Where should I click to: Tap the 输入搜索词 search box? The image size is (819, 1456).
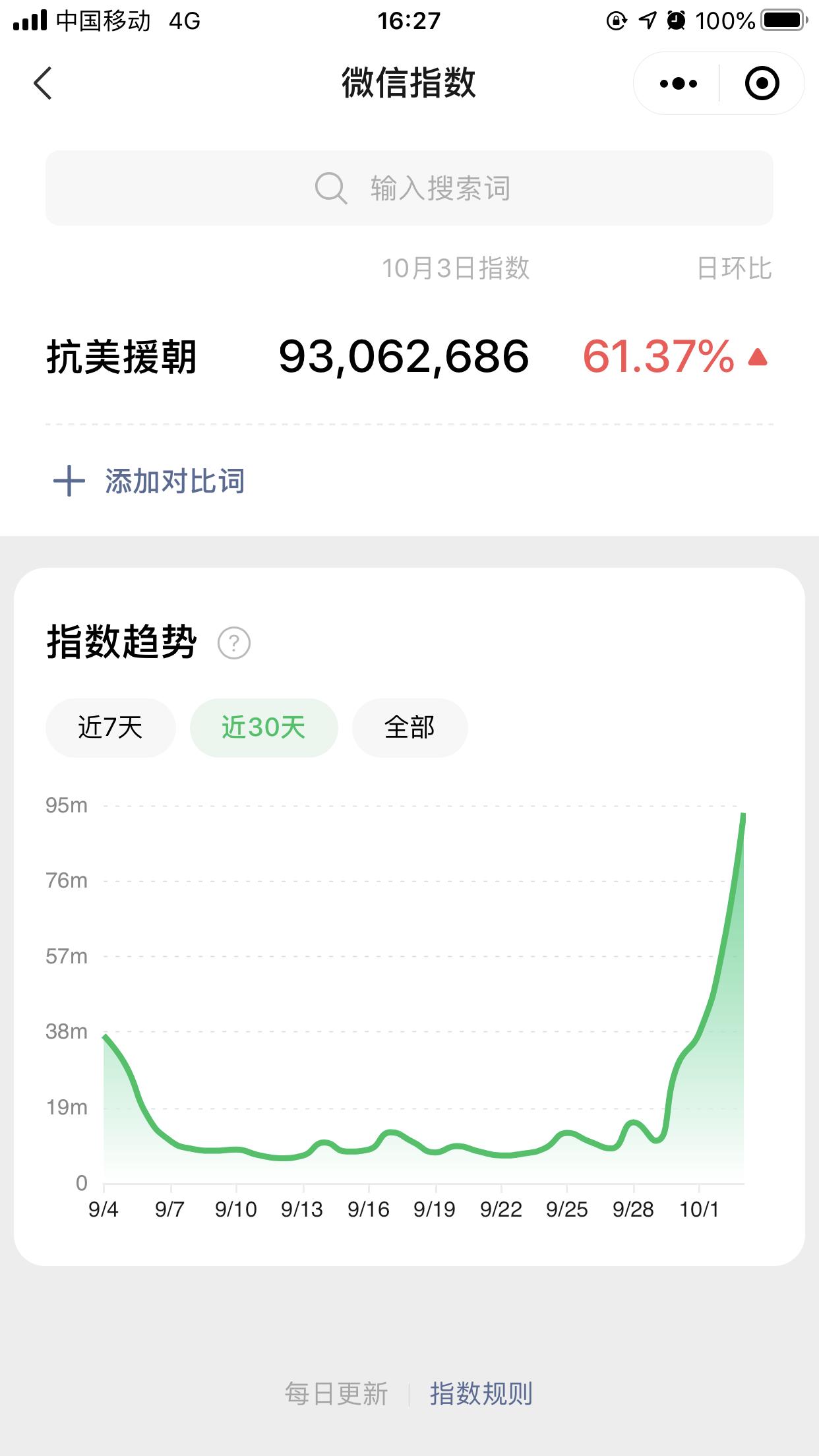(409, 188)
